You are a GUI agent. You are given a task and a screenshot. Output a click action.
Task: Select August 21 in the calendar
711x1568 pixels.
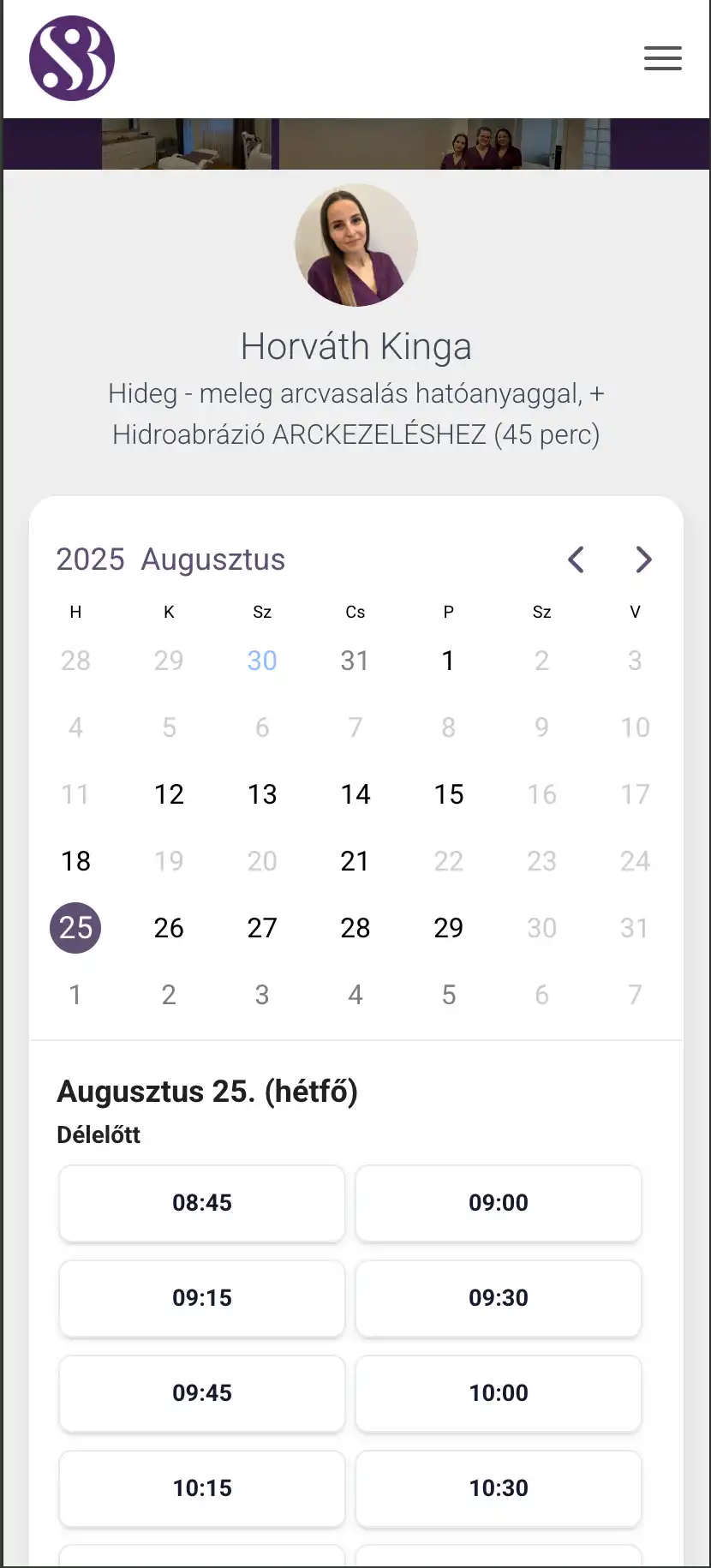pos(355,861)
